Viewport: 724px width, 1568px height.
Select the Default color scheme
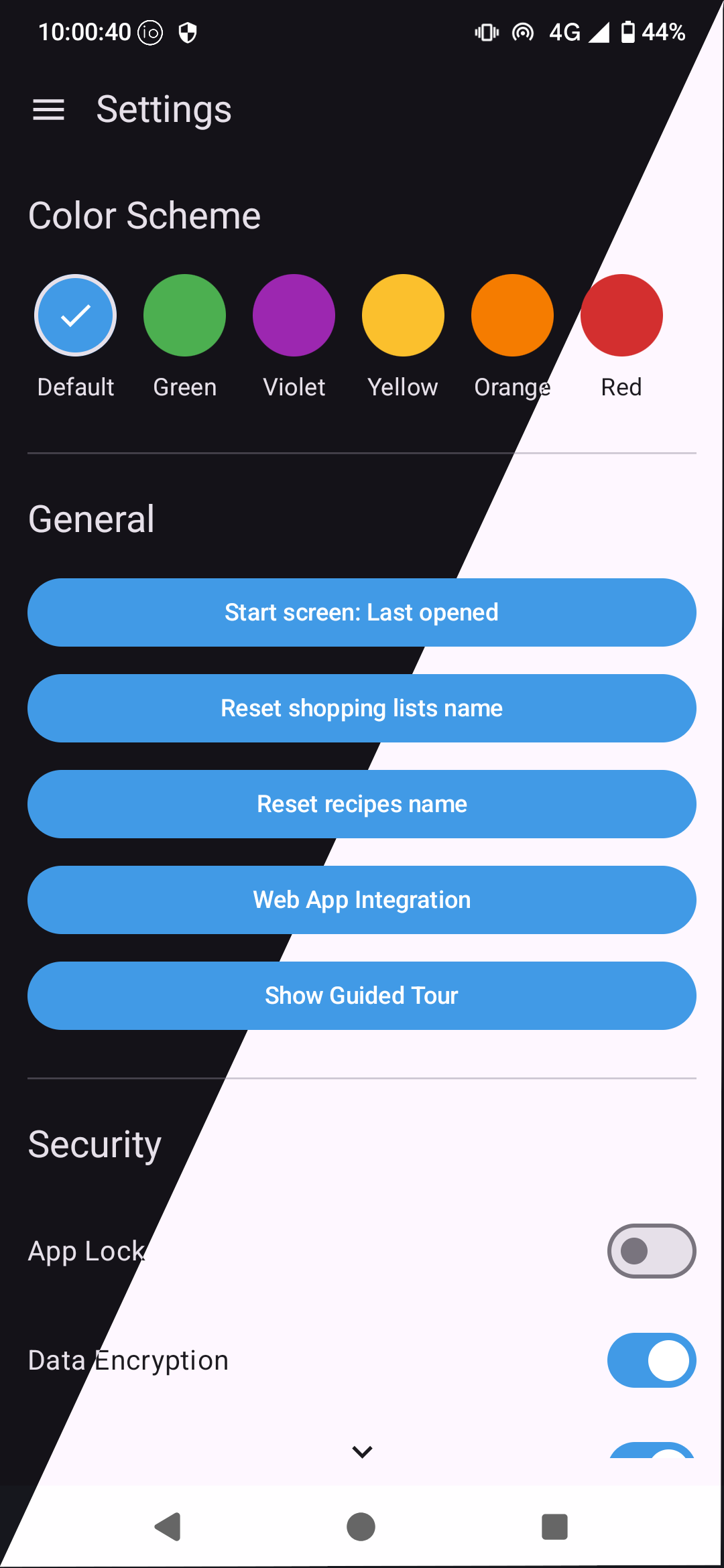[75, 315]
